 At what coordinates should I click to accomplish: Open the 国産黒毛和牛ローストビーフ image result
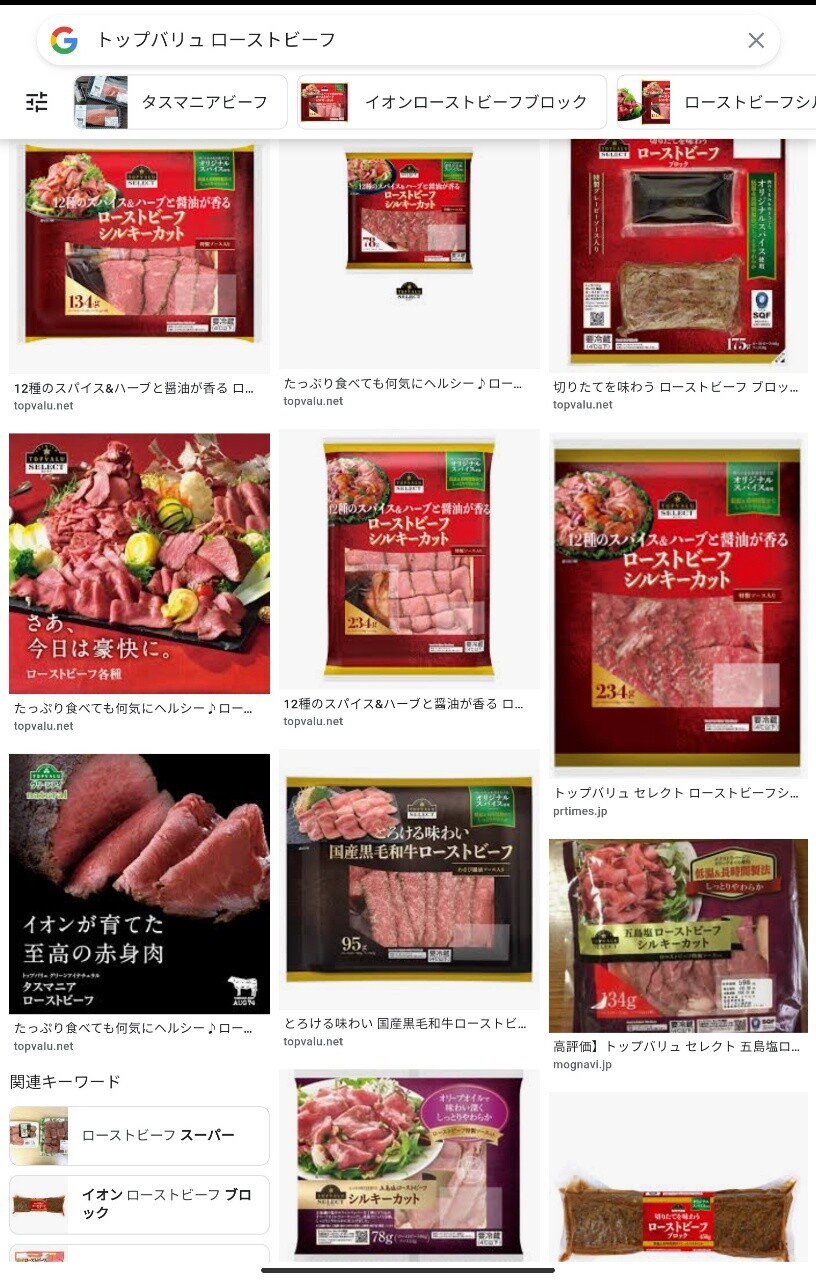click(409, 879)
